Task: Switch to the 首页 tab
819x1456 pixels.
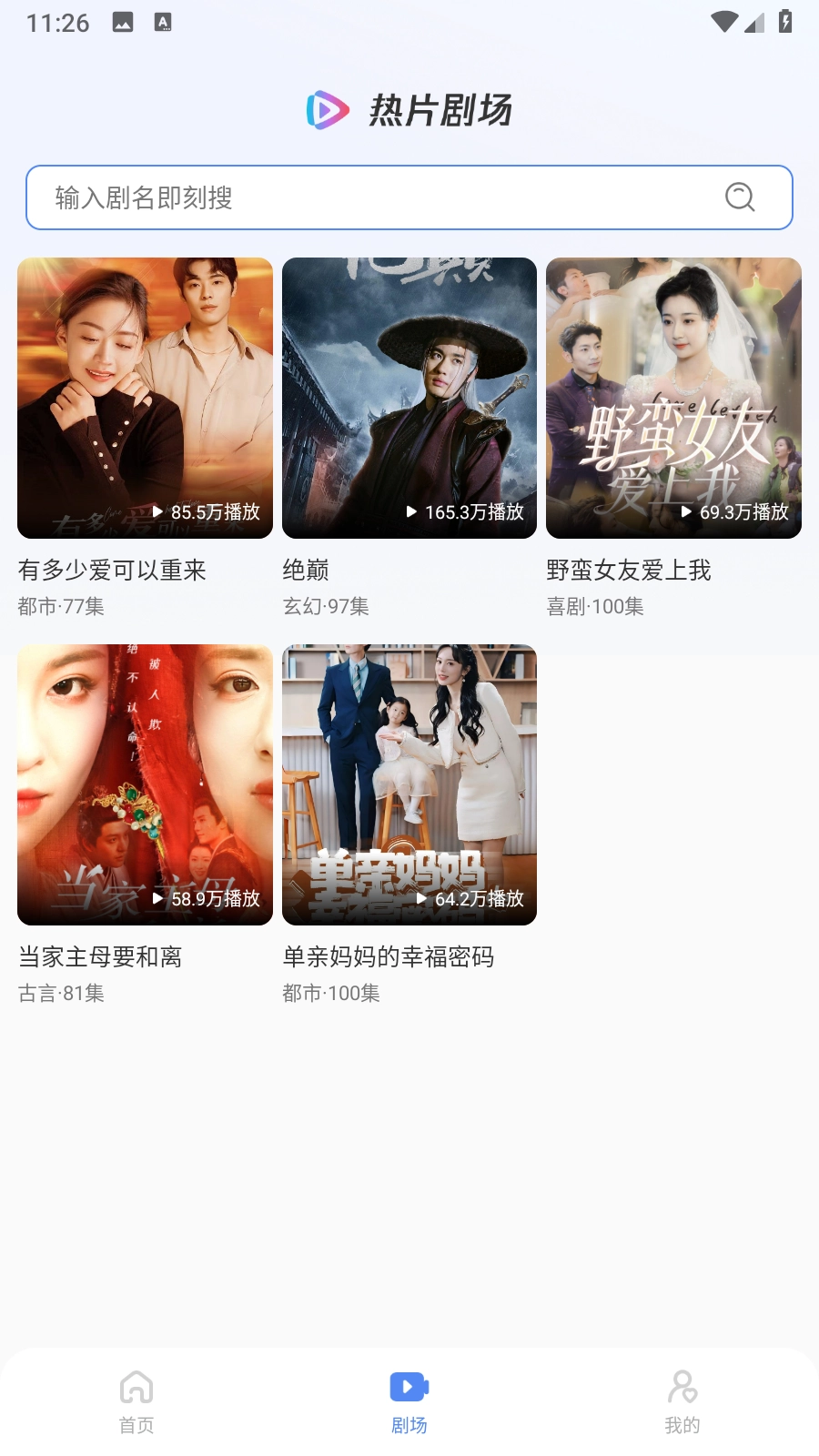Action: click(136, 1401)
